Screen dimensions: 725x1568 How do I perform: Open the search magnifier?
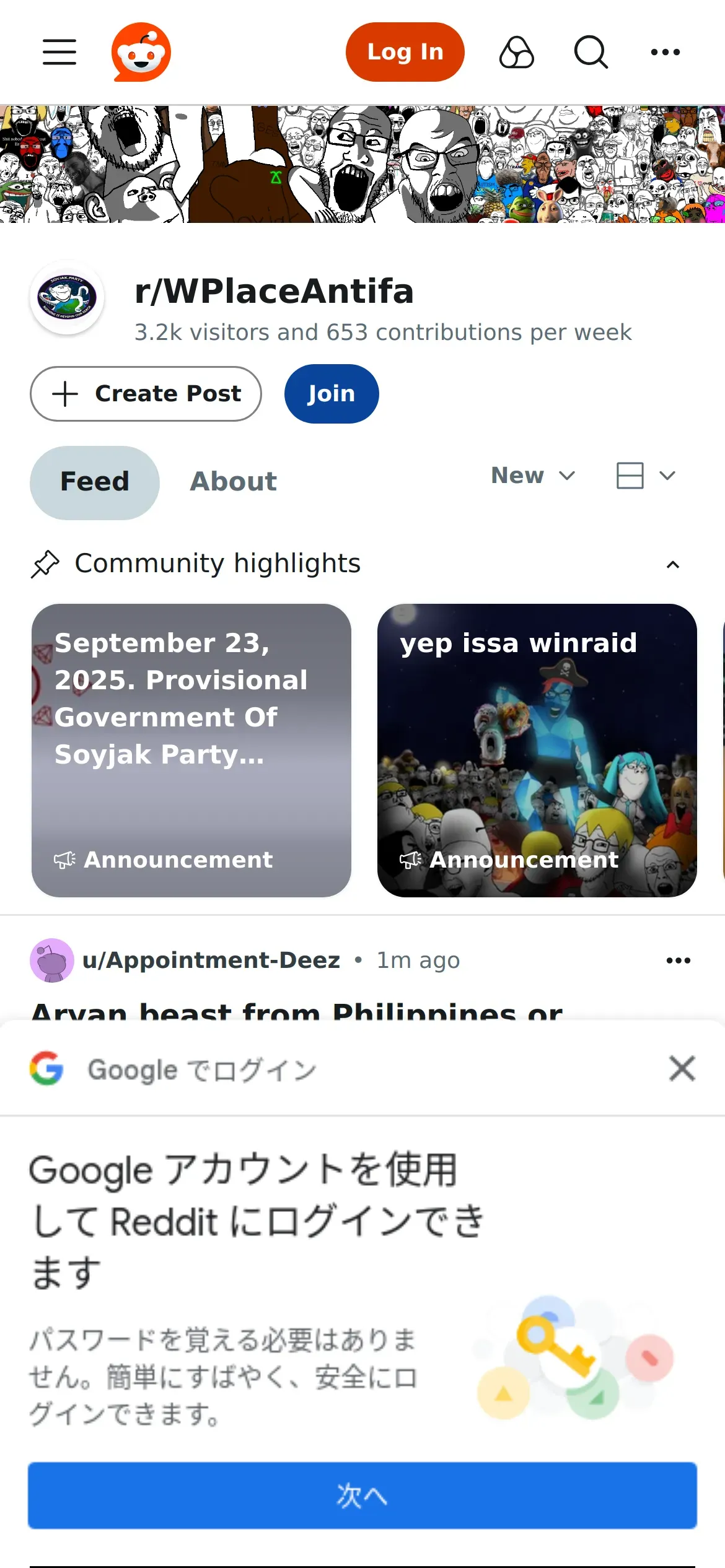591,52
